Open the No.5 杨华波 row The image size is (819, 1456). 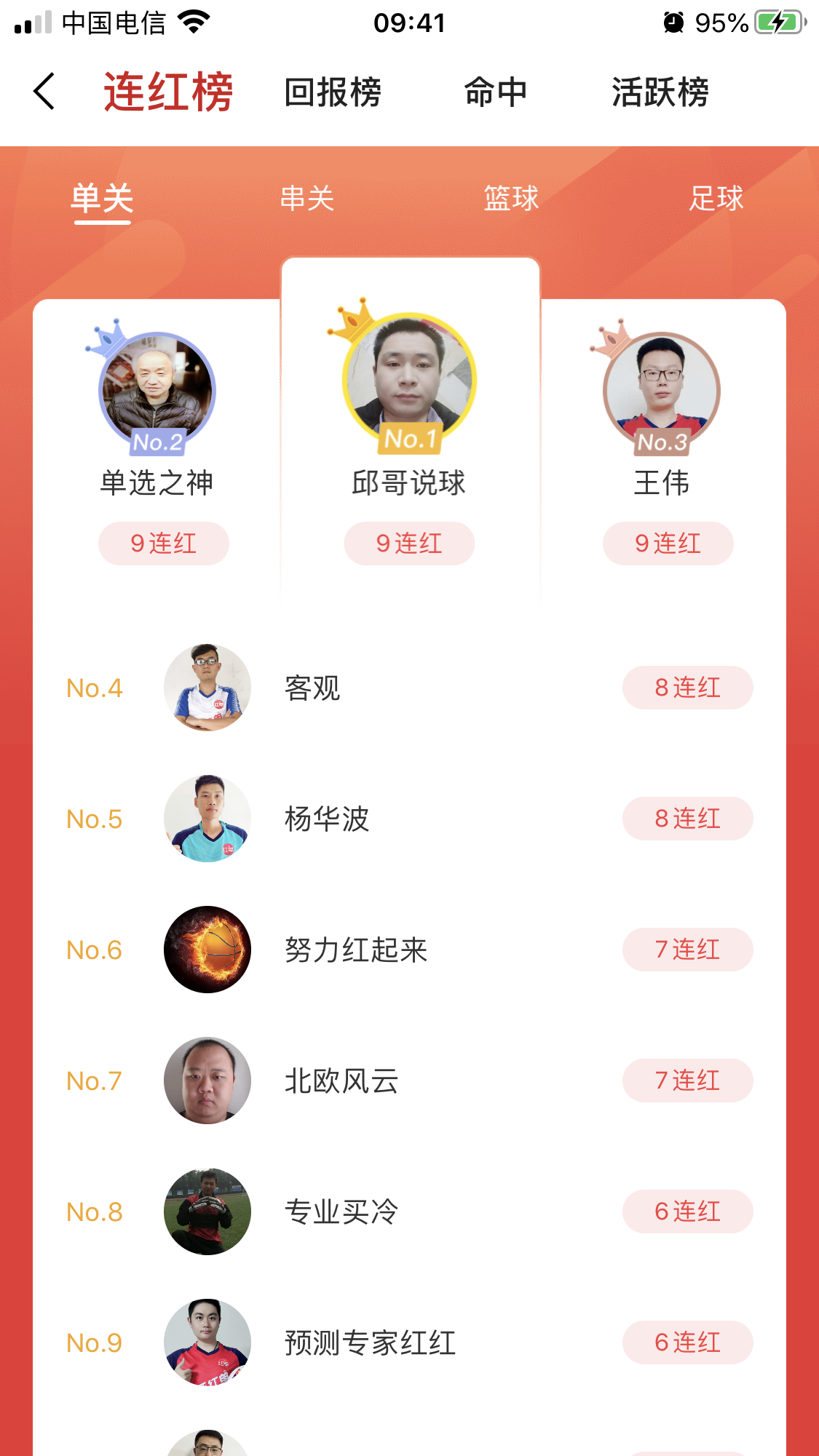pos(408,819)
